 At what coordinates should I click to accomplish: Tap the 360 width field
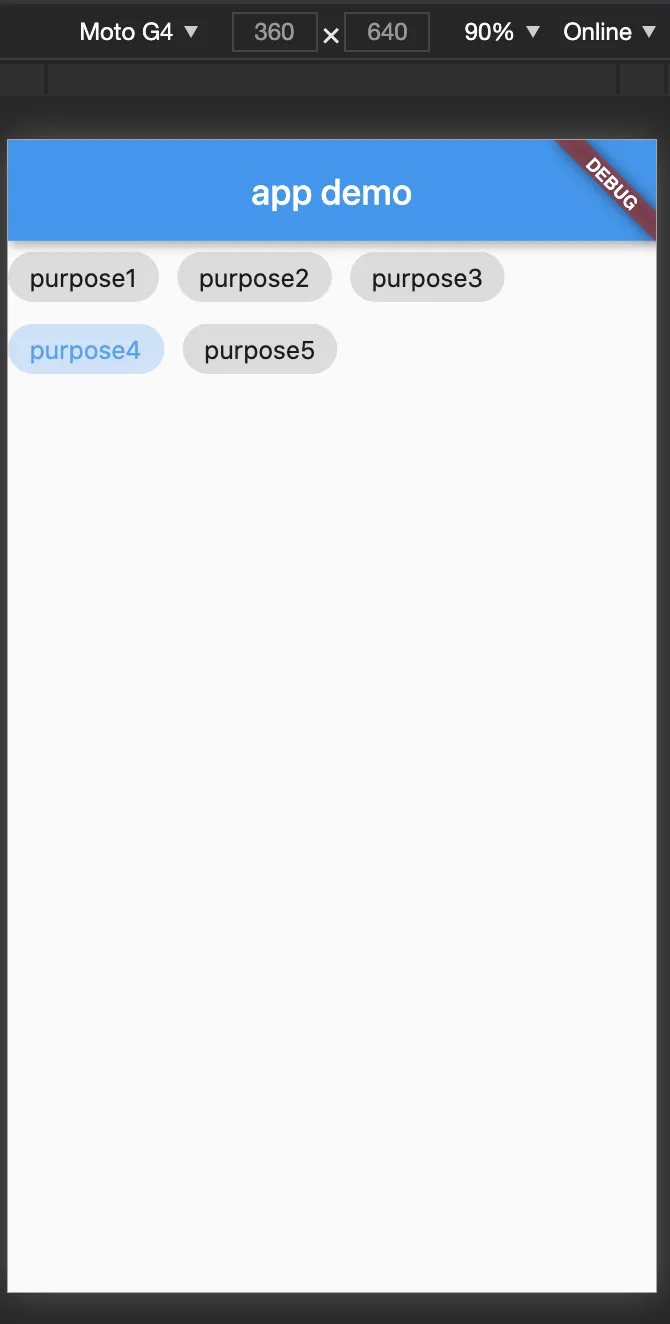click(x=275, y=32)
